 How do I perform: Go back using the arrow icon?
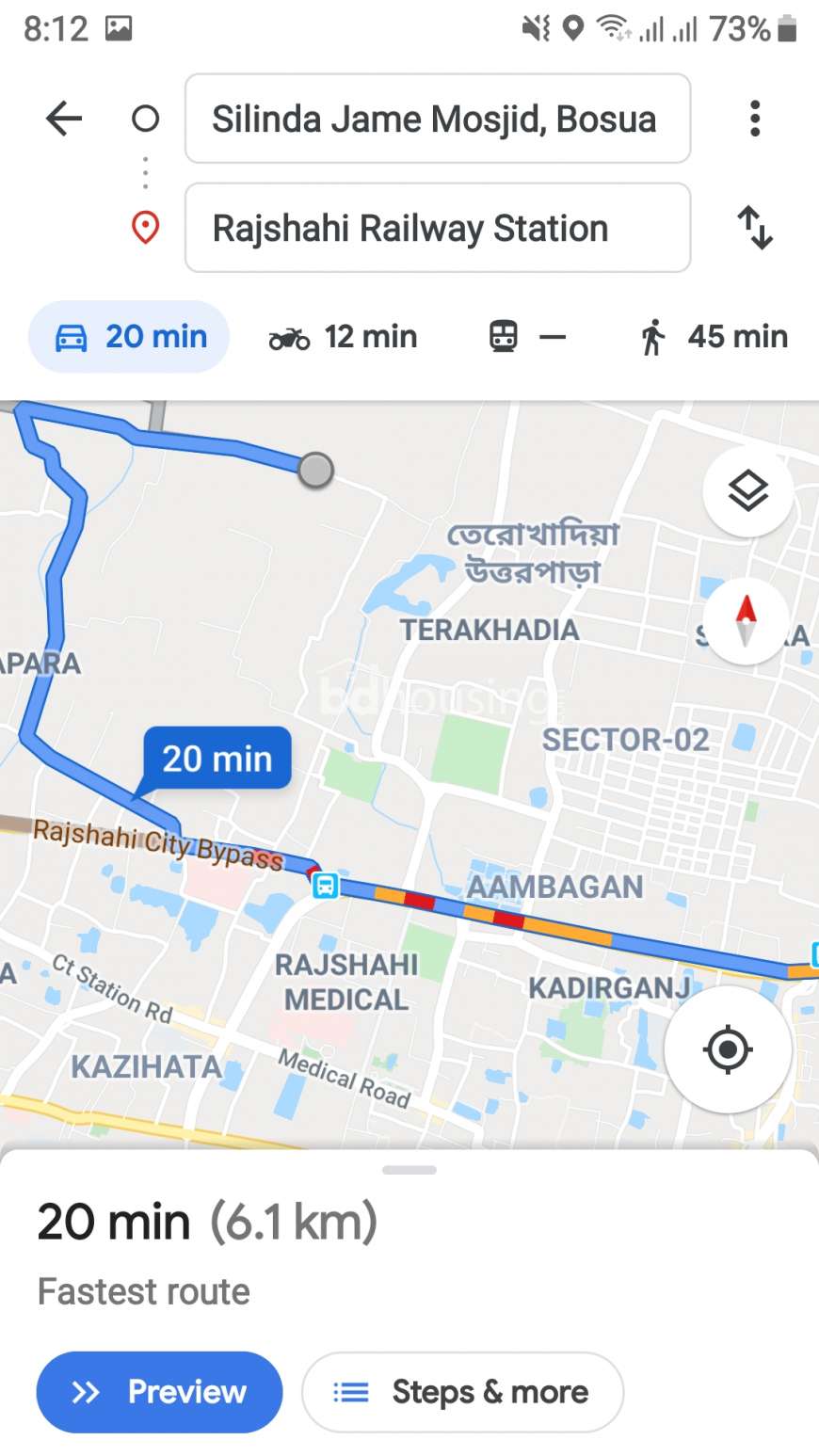64,119
